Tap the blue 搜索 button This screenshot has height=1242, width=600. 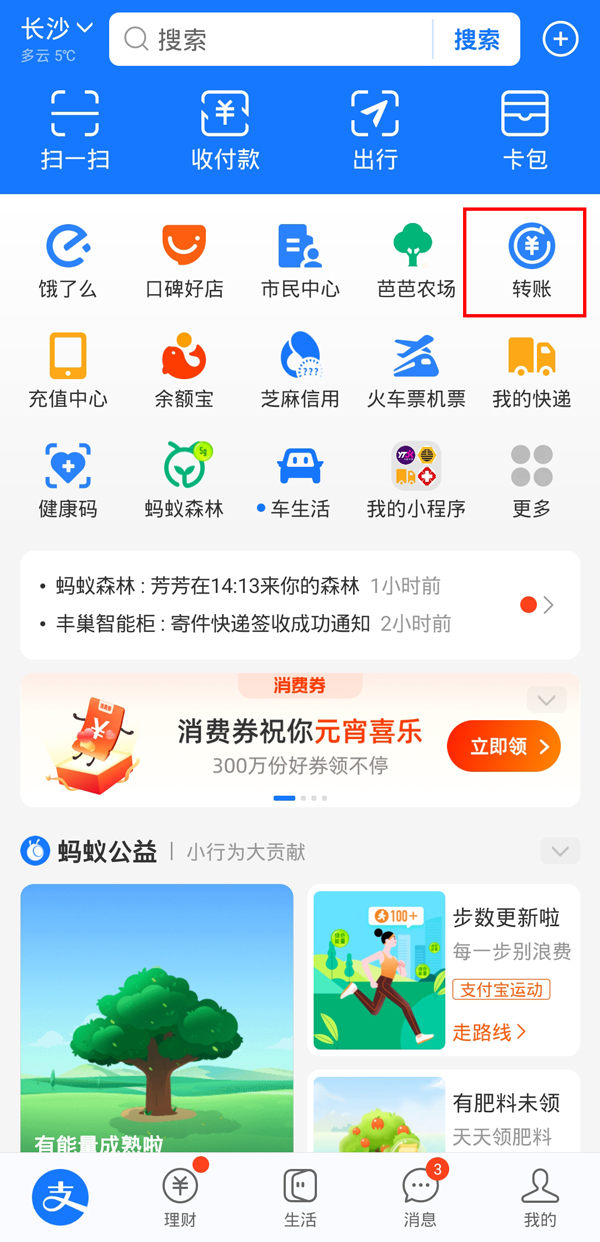(x=476, y=39)
